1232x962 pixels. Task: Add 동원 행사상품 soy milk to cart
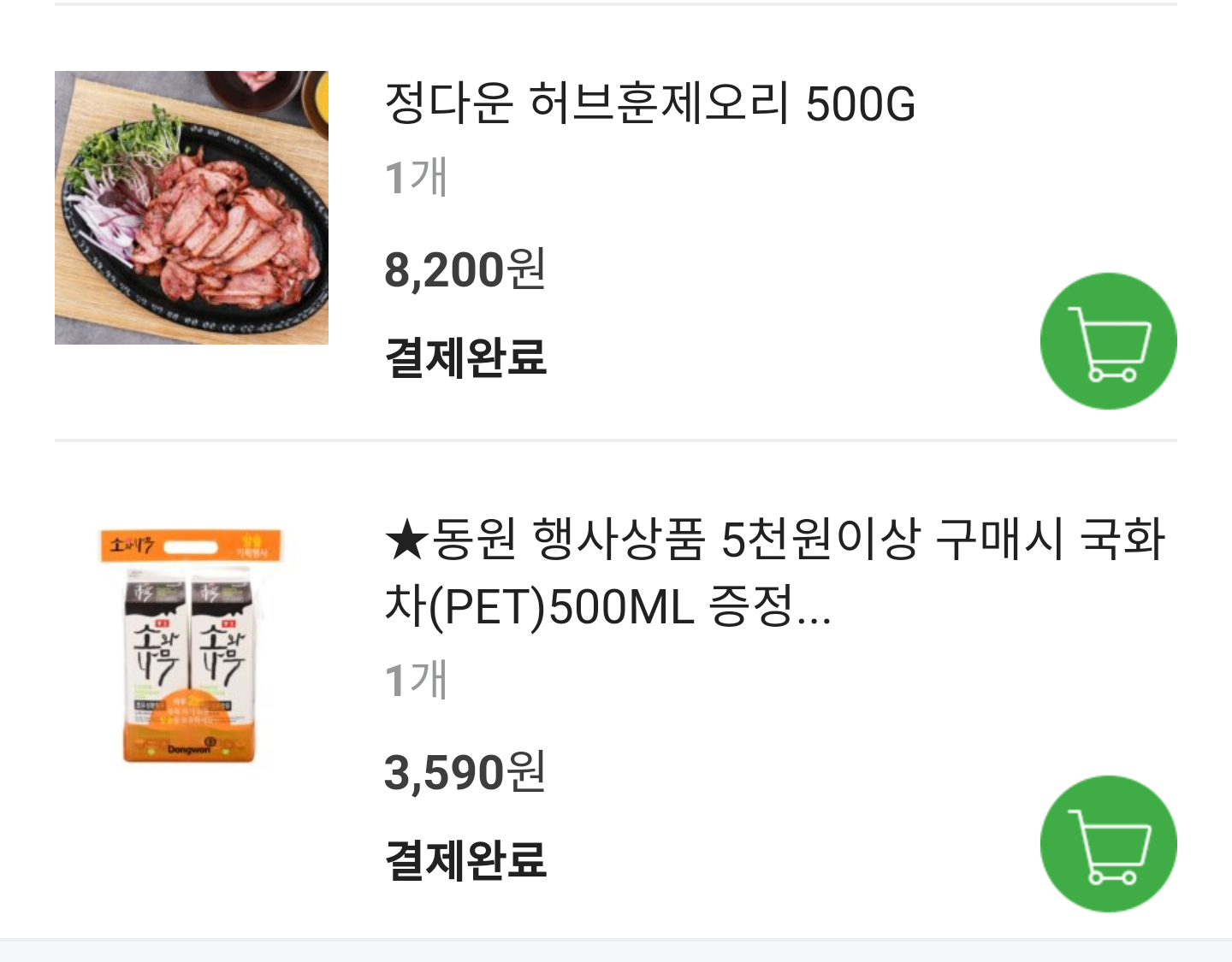[1108, 844]
